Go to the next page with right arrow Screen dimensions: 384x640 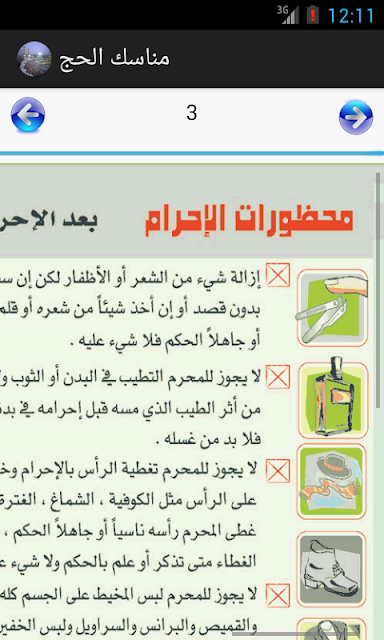[x=356, y=117]
